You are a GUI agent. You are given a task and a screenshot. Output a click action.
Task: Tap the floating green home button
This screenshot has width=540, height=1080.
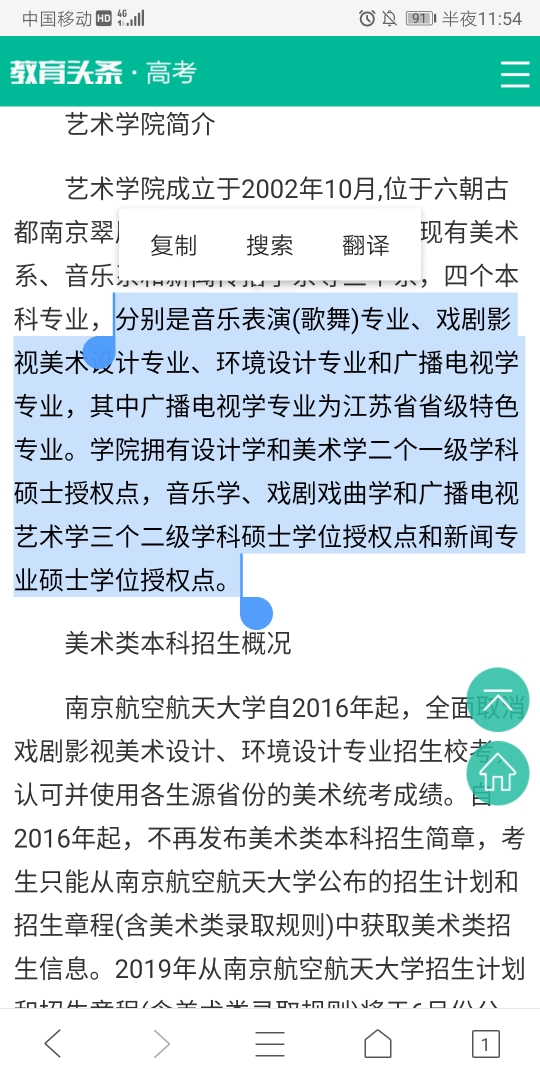(x=498, y=773)
